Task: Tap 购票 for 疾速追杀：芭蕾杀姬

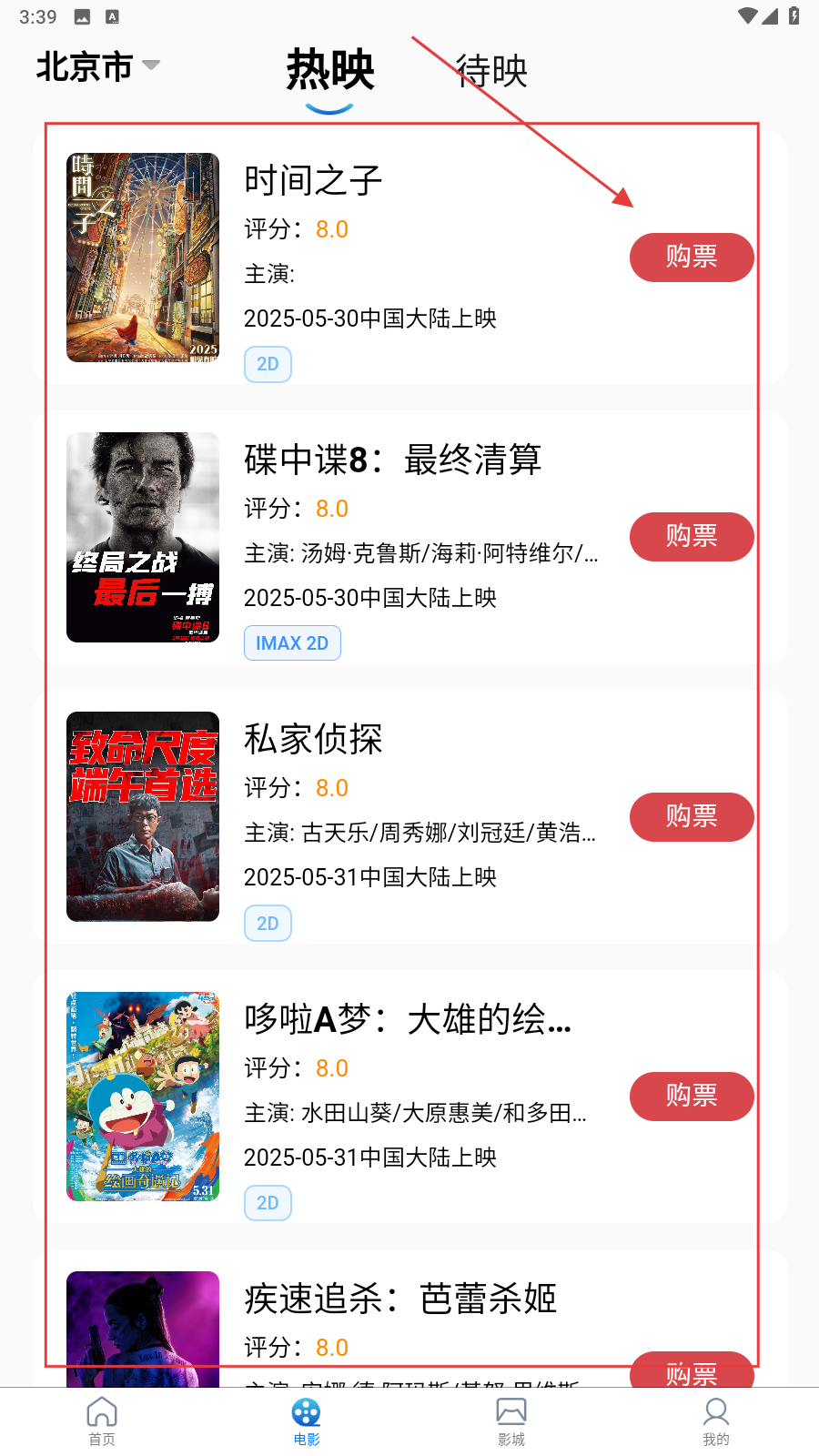Action: (x=691, y=1371)
